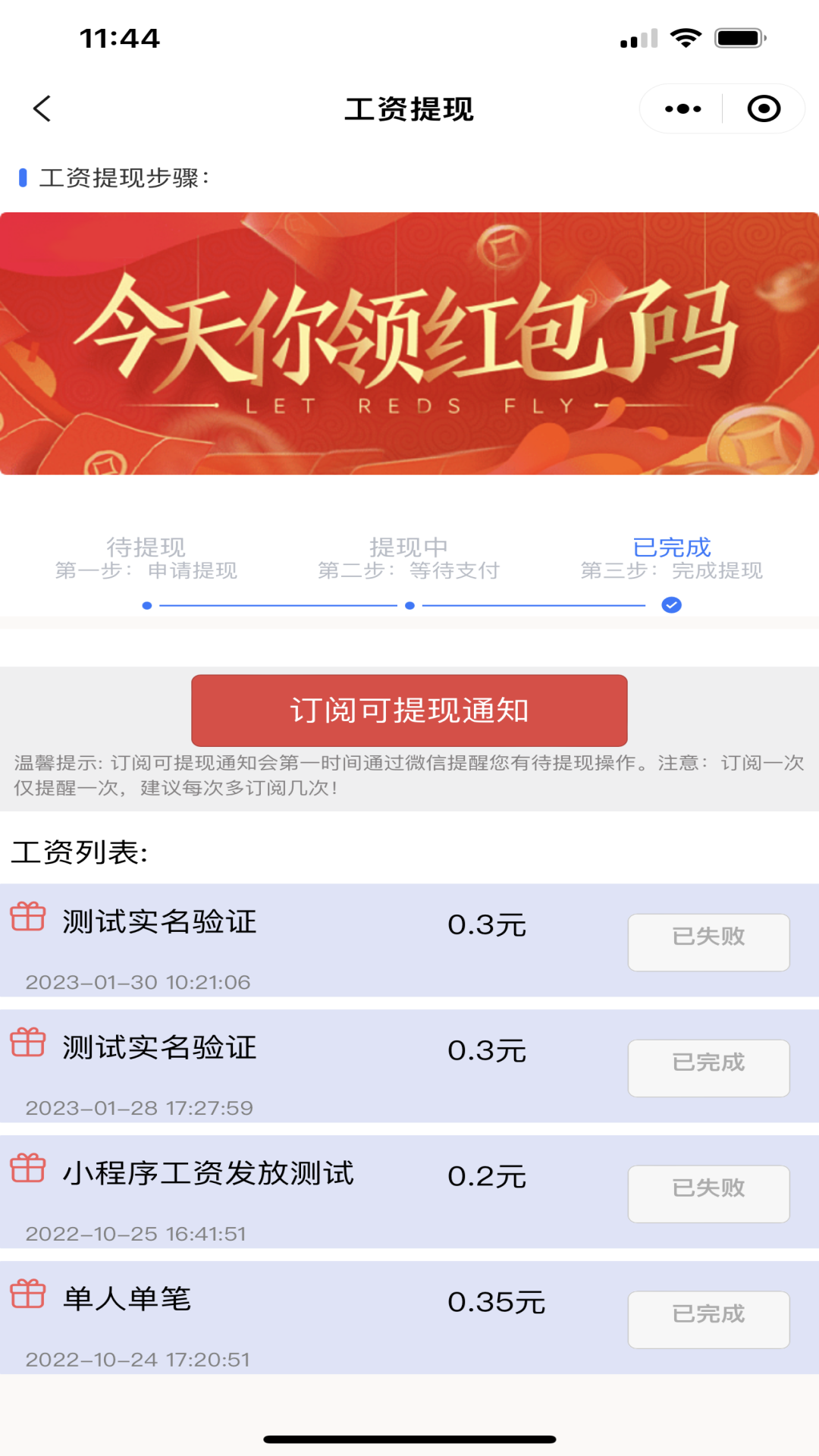
Task: Tap the 工资列表 section header
Action: [81, 851]
